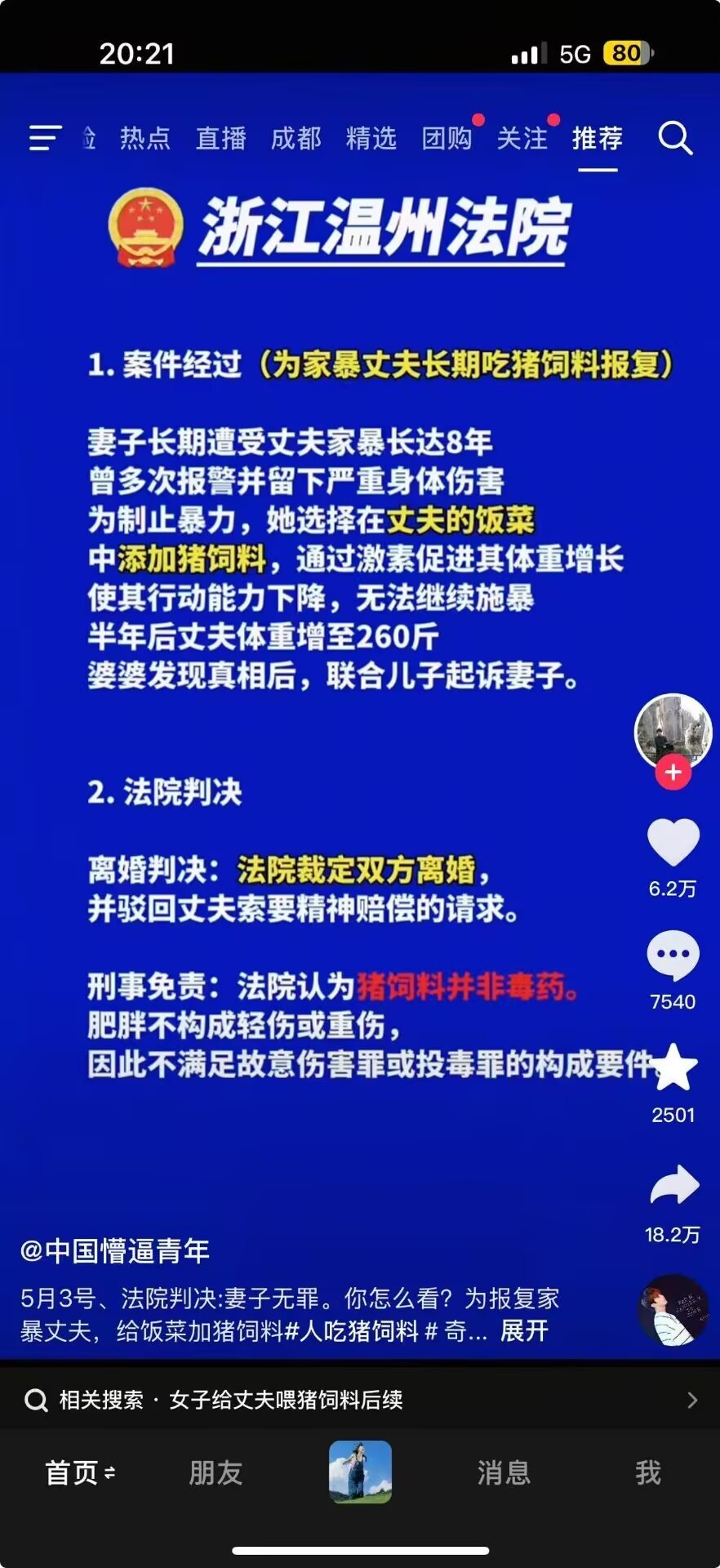Open @中国懵逼青年 profile

tap(115, 1250)
